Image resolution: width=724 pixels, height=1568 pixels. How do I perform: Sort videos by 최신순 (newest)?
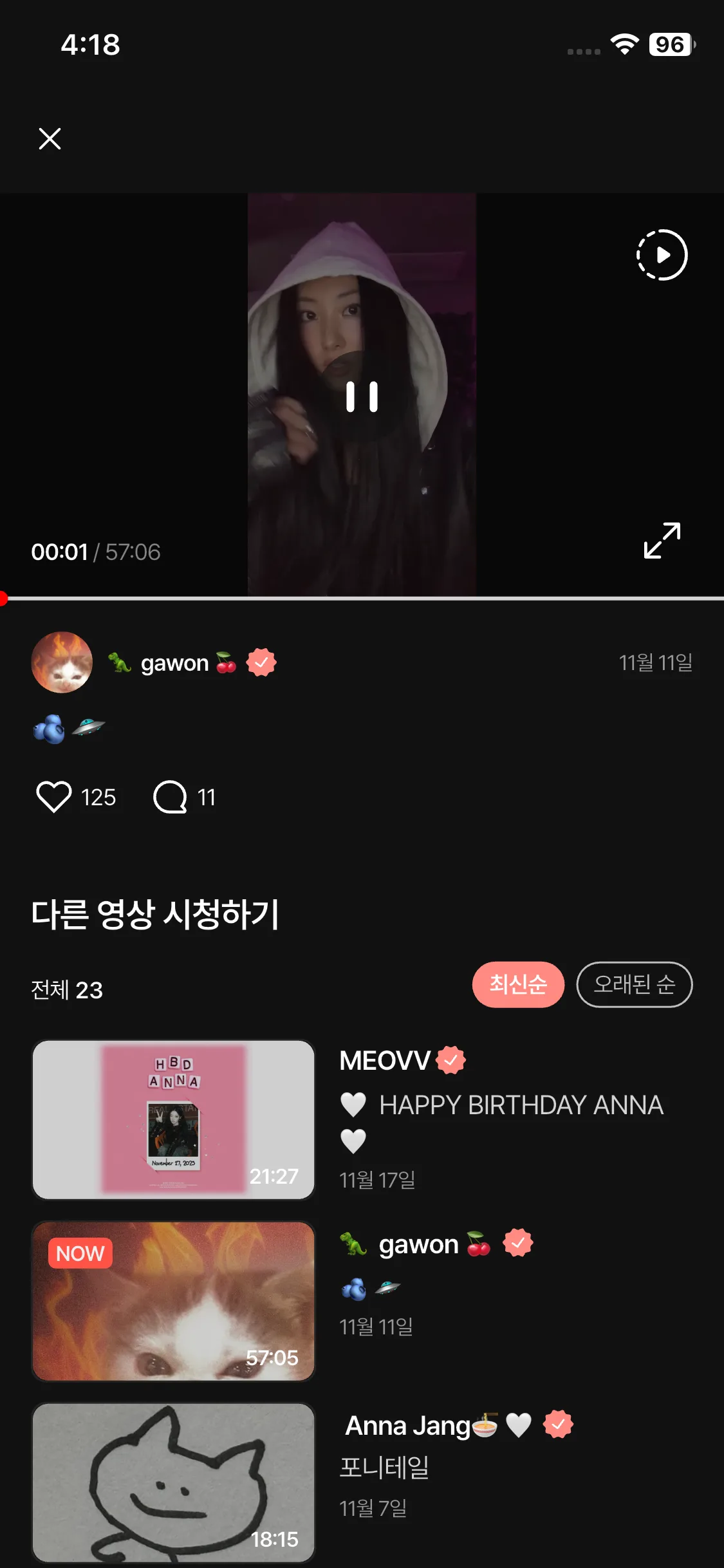point(518,984)
